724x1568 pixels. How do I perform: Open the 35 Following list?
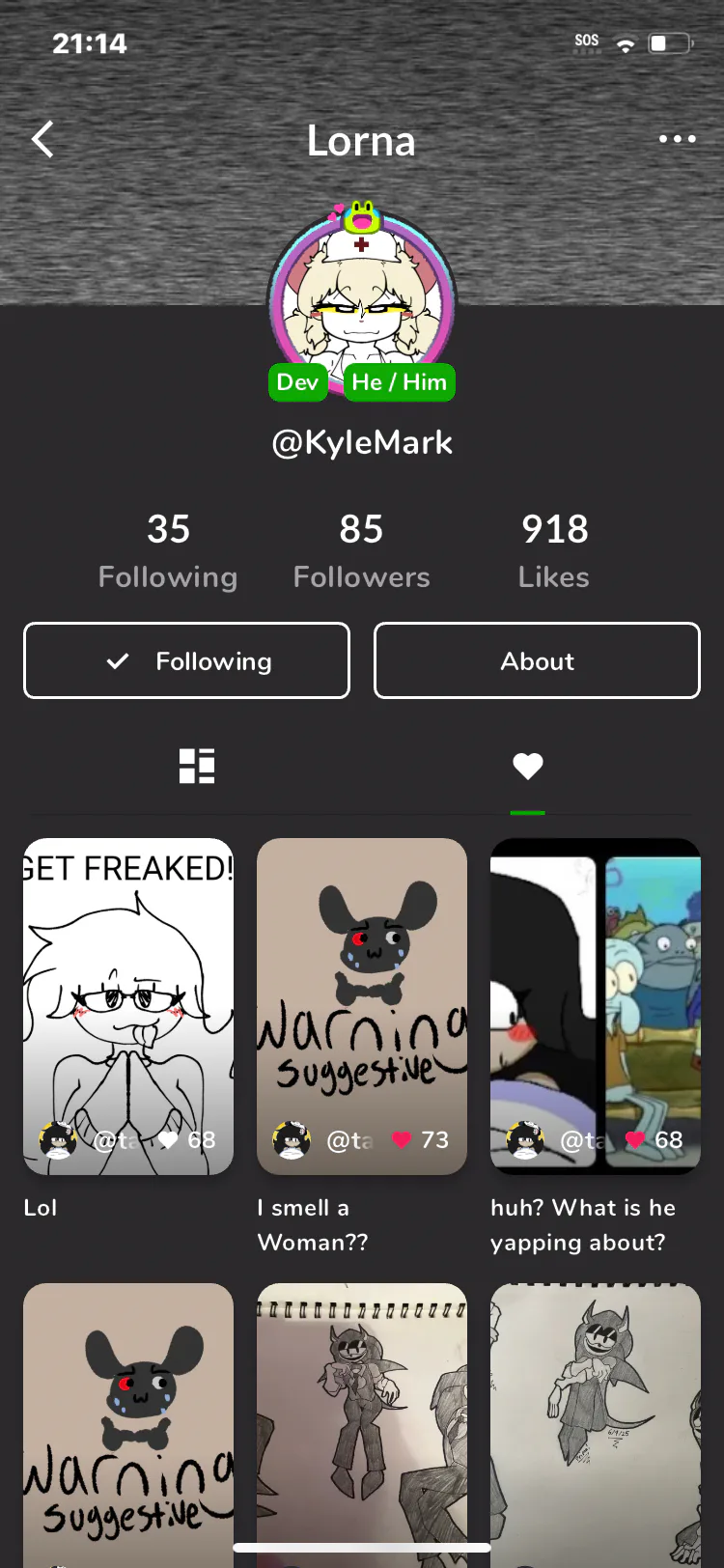tap(168, 550)
